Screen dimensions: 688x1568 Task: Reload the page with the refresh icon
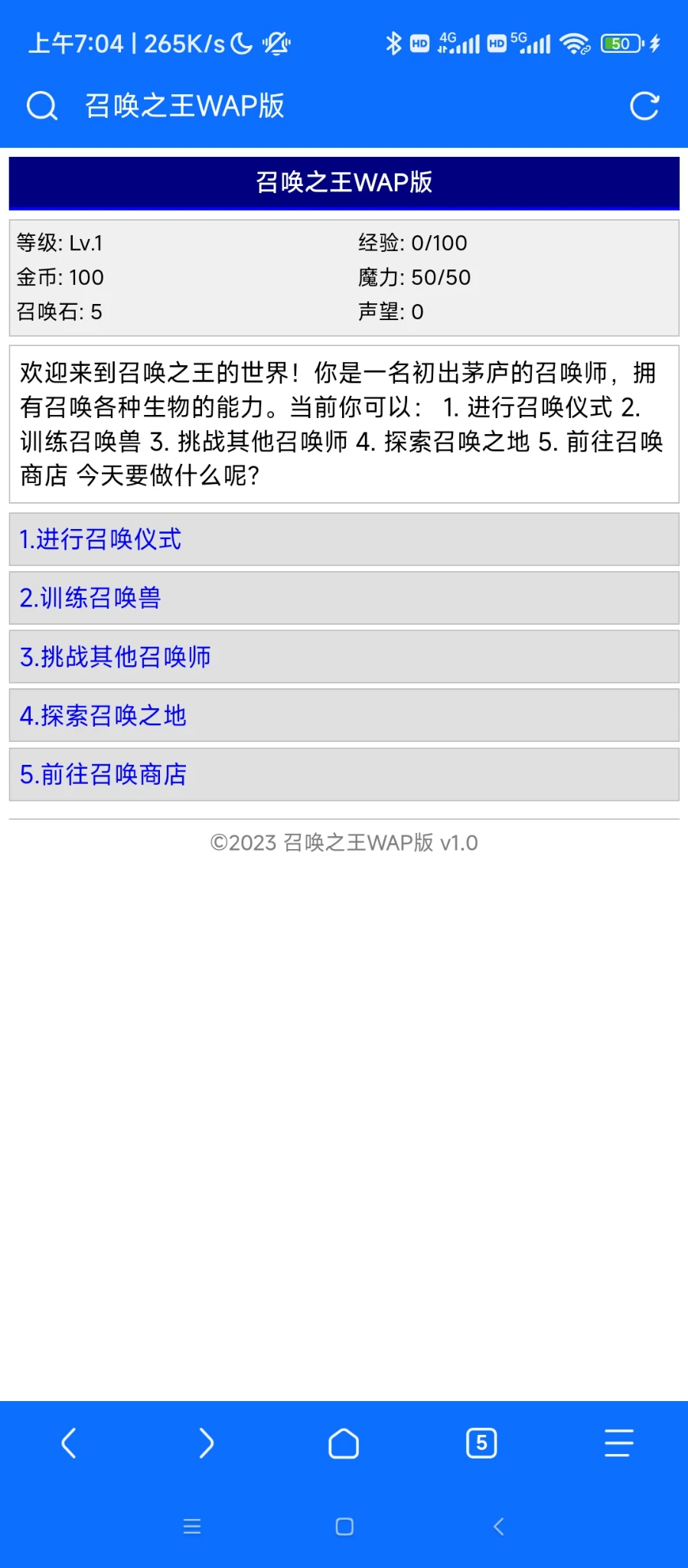(644, 106)
